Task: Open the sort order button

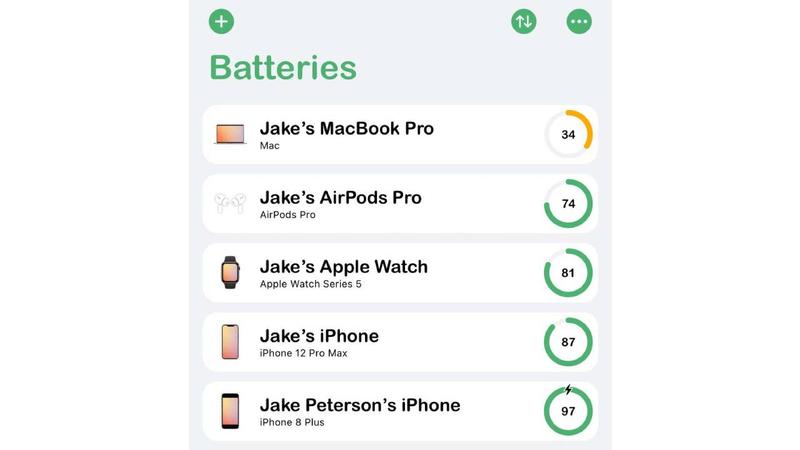Action: [x=524, y=21]
